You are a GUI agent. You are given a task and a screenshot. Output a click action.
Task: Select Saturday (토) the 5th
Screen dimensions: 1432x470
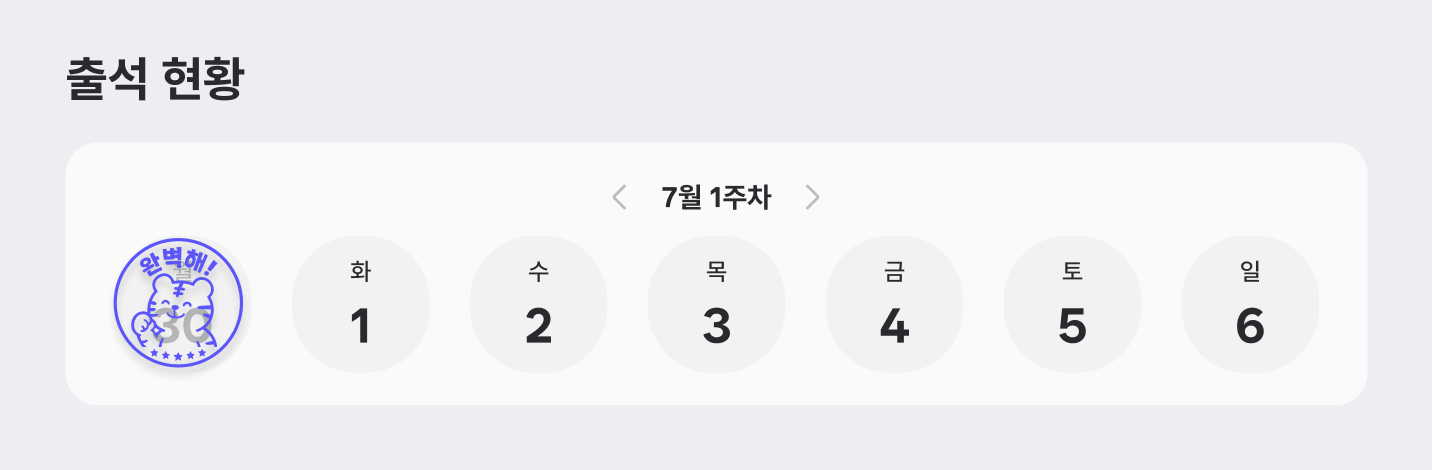pyautogui.click(x=1072, y=304)
